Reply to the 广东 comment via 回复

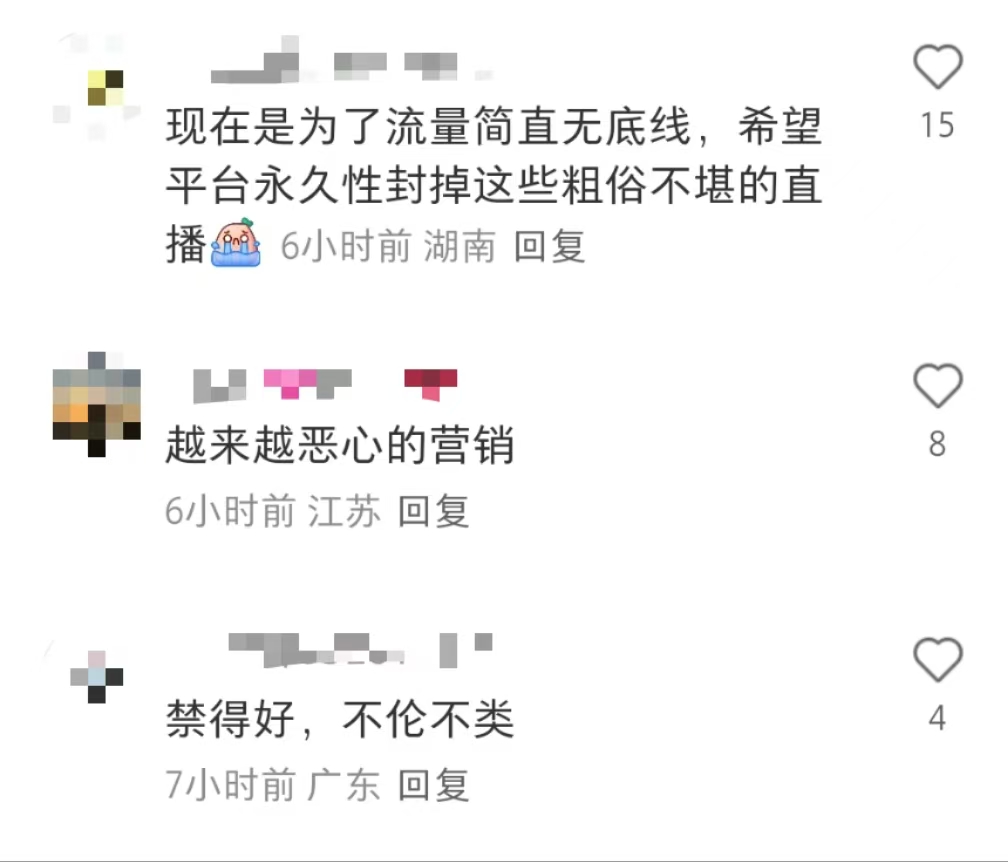(433, 785)
